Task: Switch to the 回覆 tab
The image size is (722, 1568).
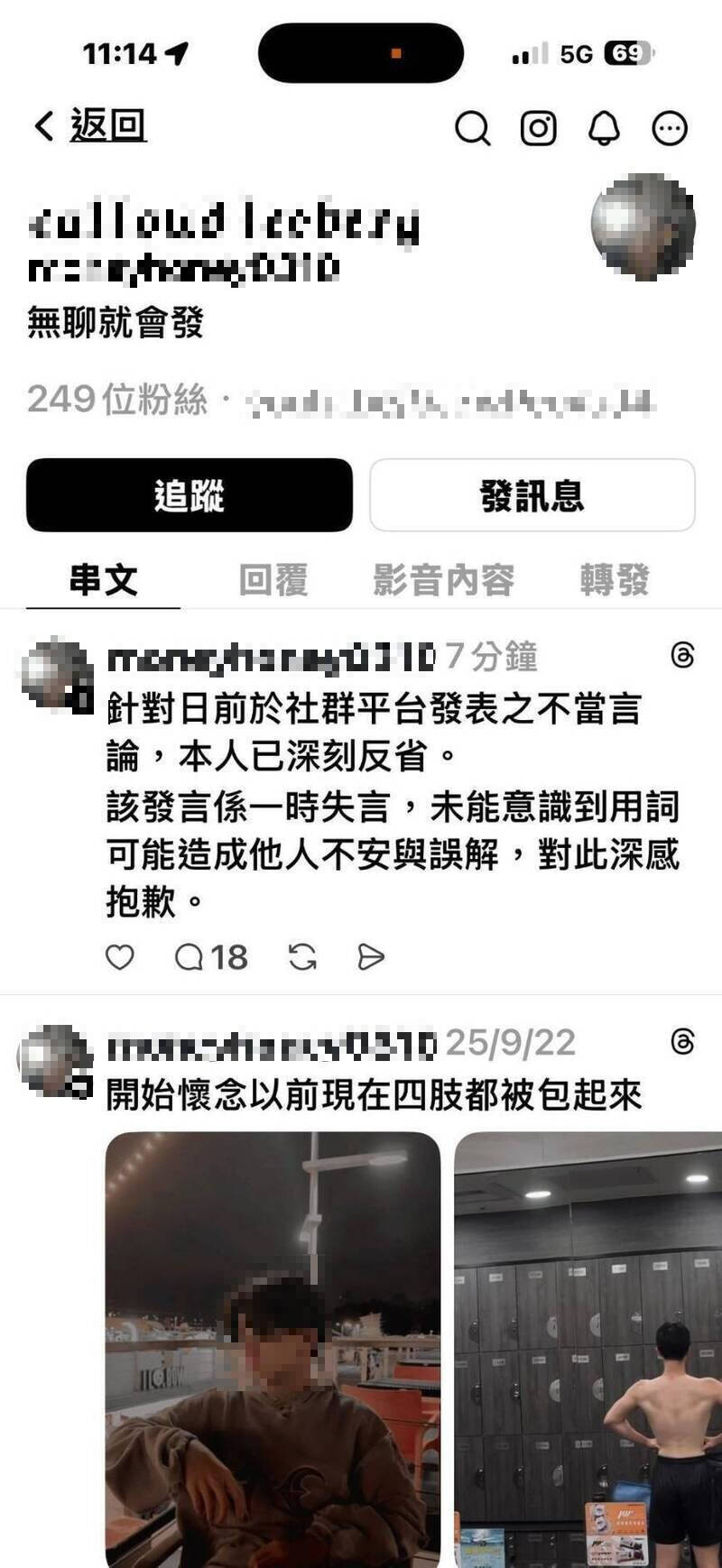Action: point(273,580)
